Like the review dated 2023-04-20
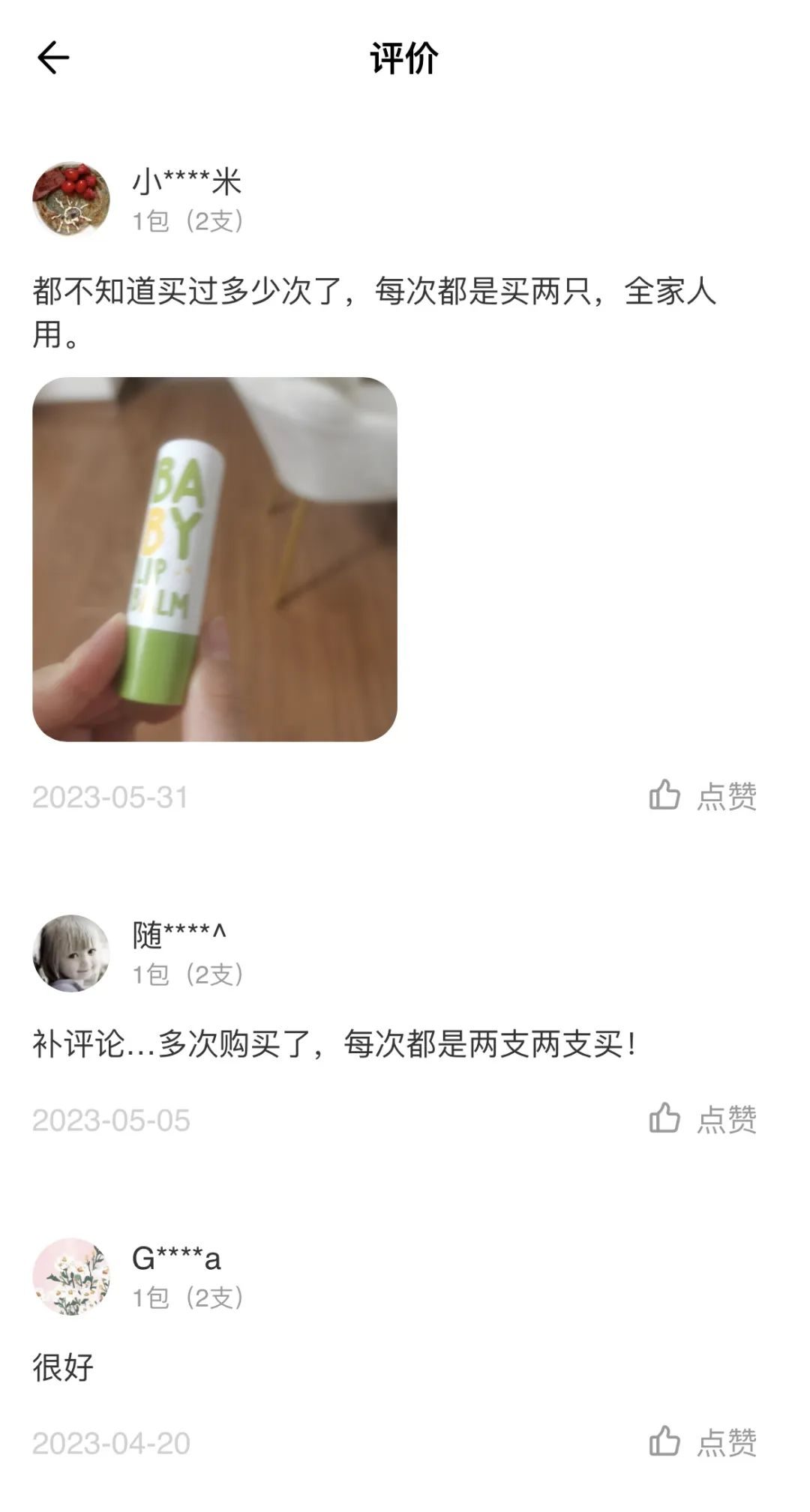The width and height of the screenshot is (810, 1512). pos(703,1442)
